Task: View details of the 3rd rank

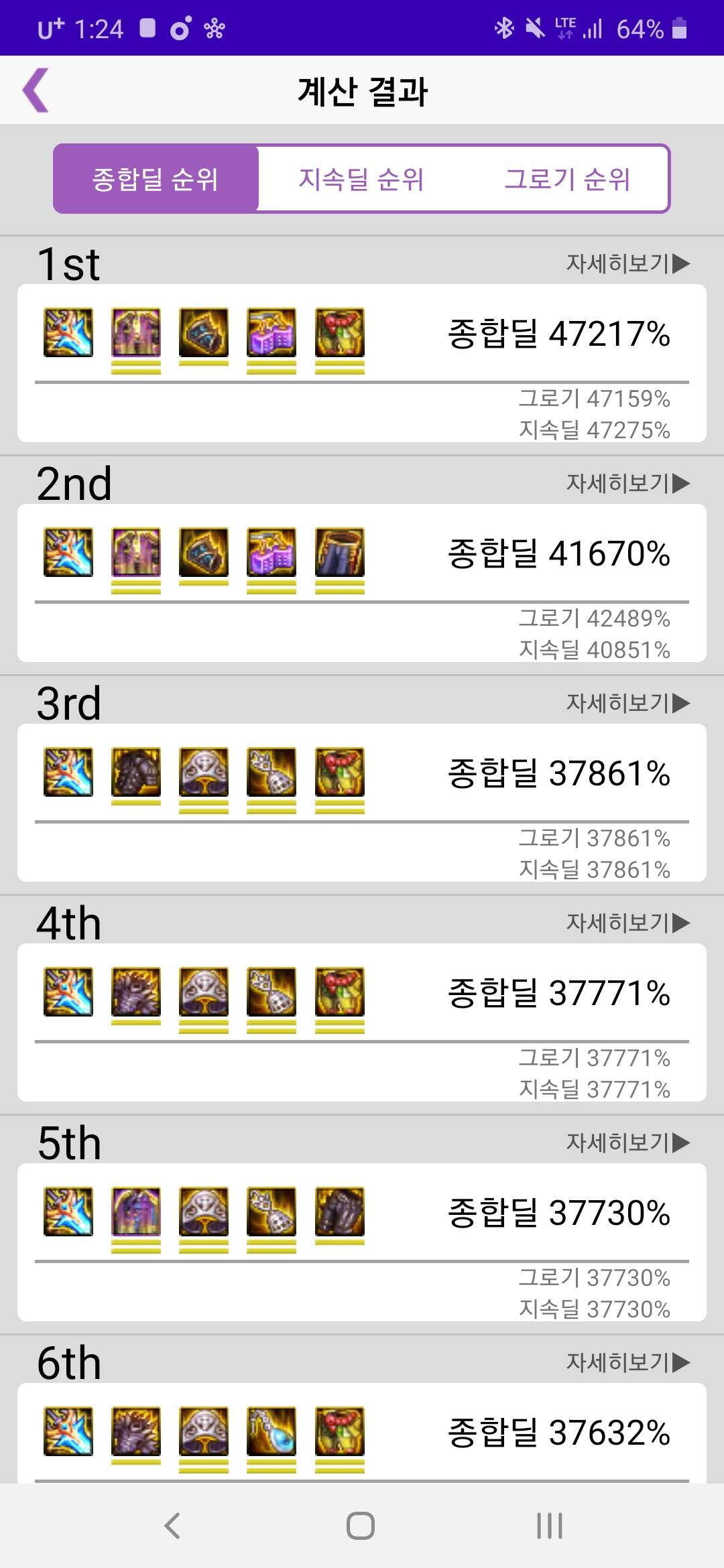Action: click(627, 703)
